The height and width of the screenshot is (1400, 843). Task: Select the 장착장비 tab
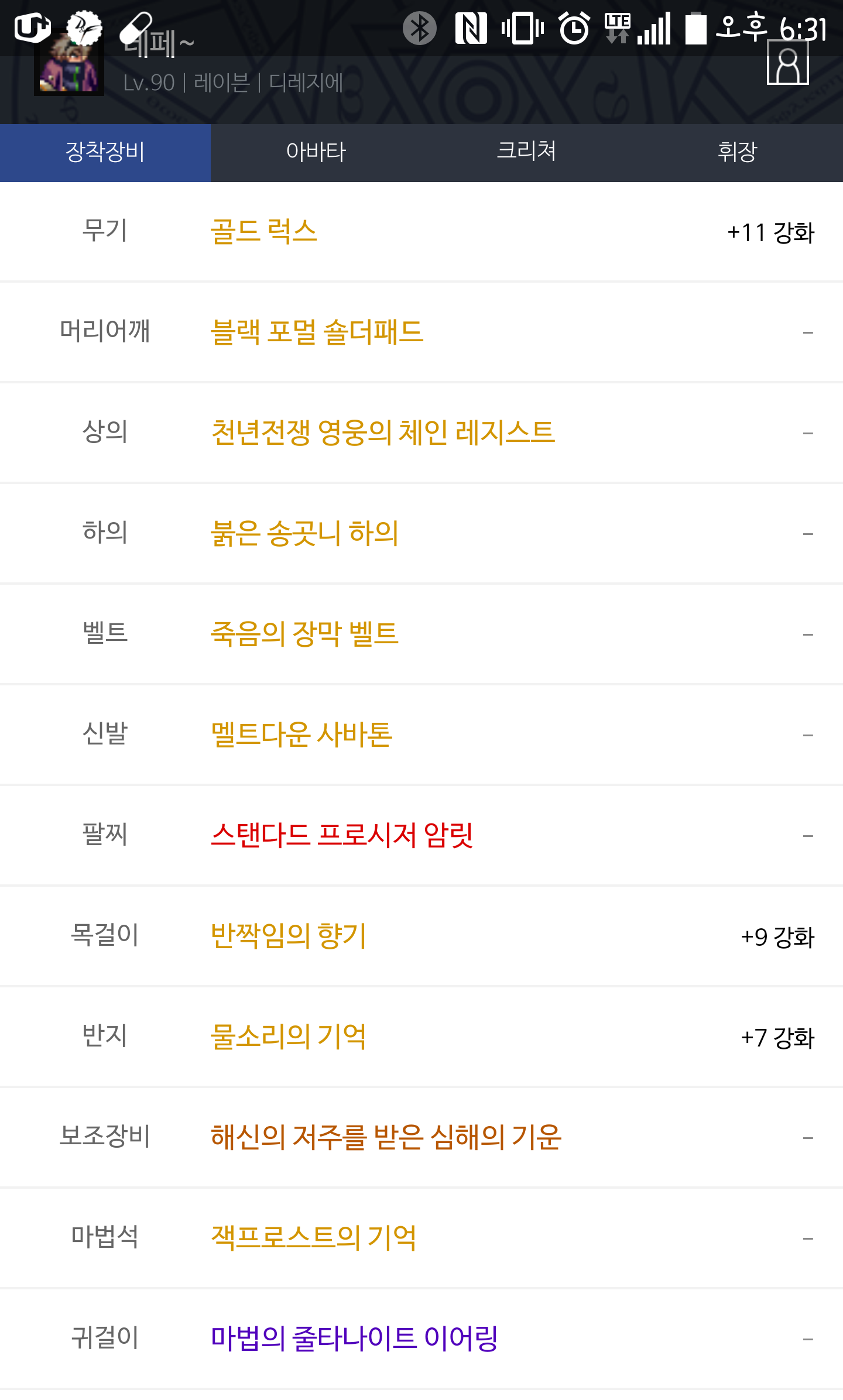click(x=105, y=153)
